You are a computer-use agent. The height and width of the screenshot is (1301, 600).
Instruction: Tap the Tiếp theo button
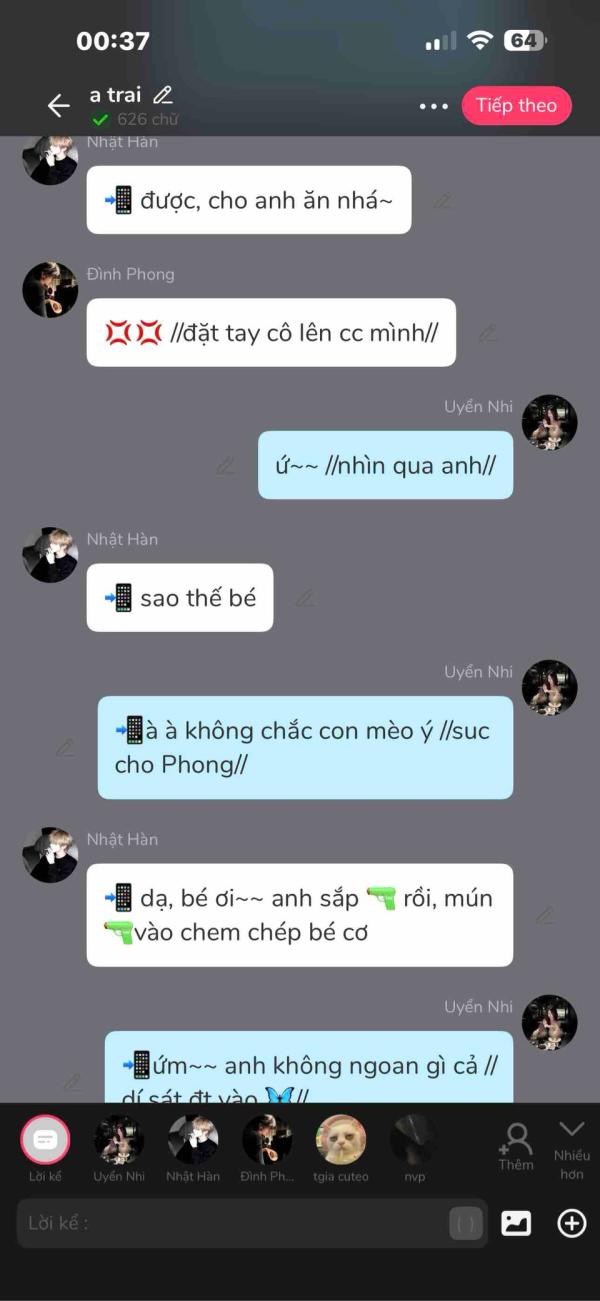[x=516, y=105]
